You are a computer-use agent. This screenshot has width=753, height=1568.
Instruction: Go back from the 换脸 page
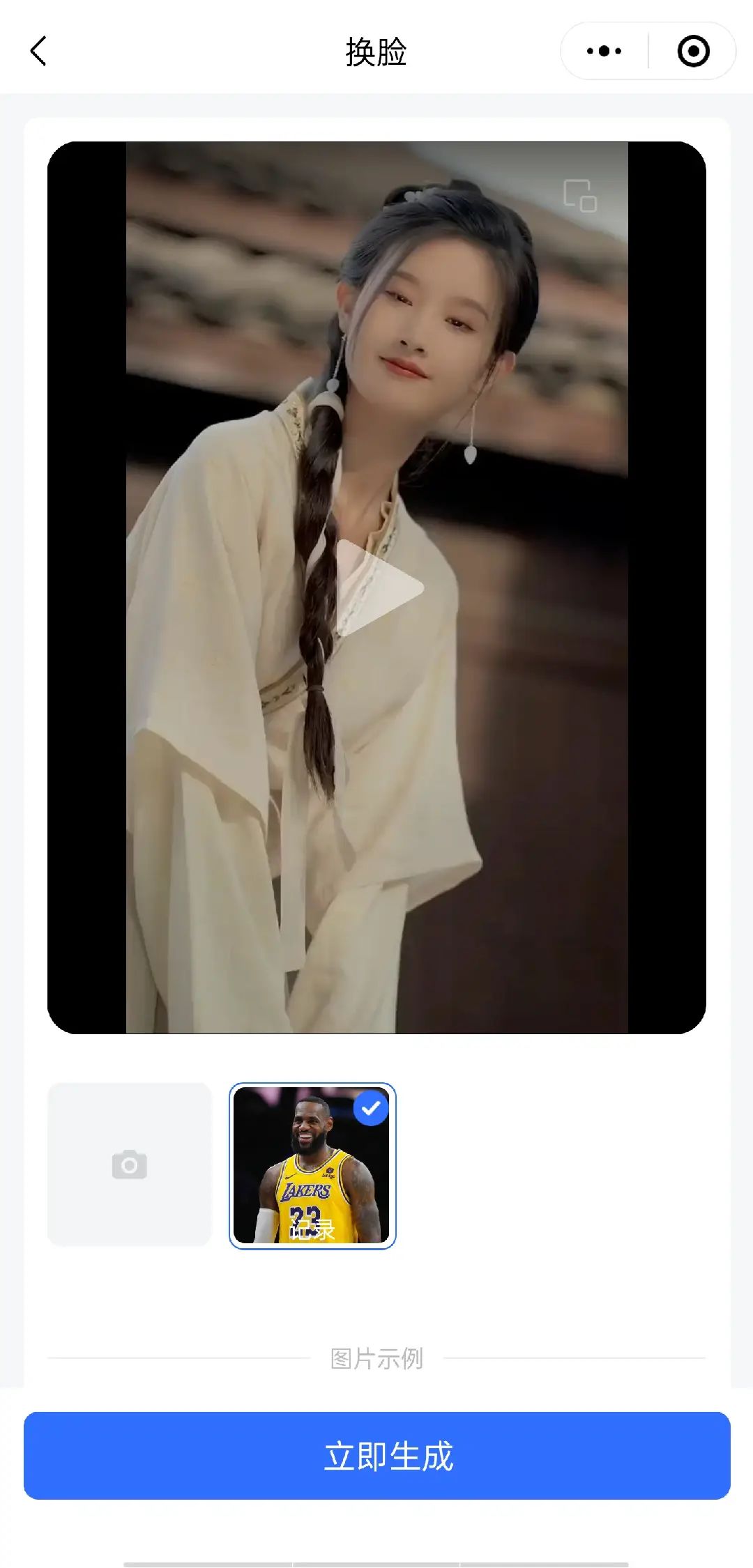[39, 52]
